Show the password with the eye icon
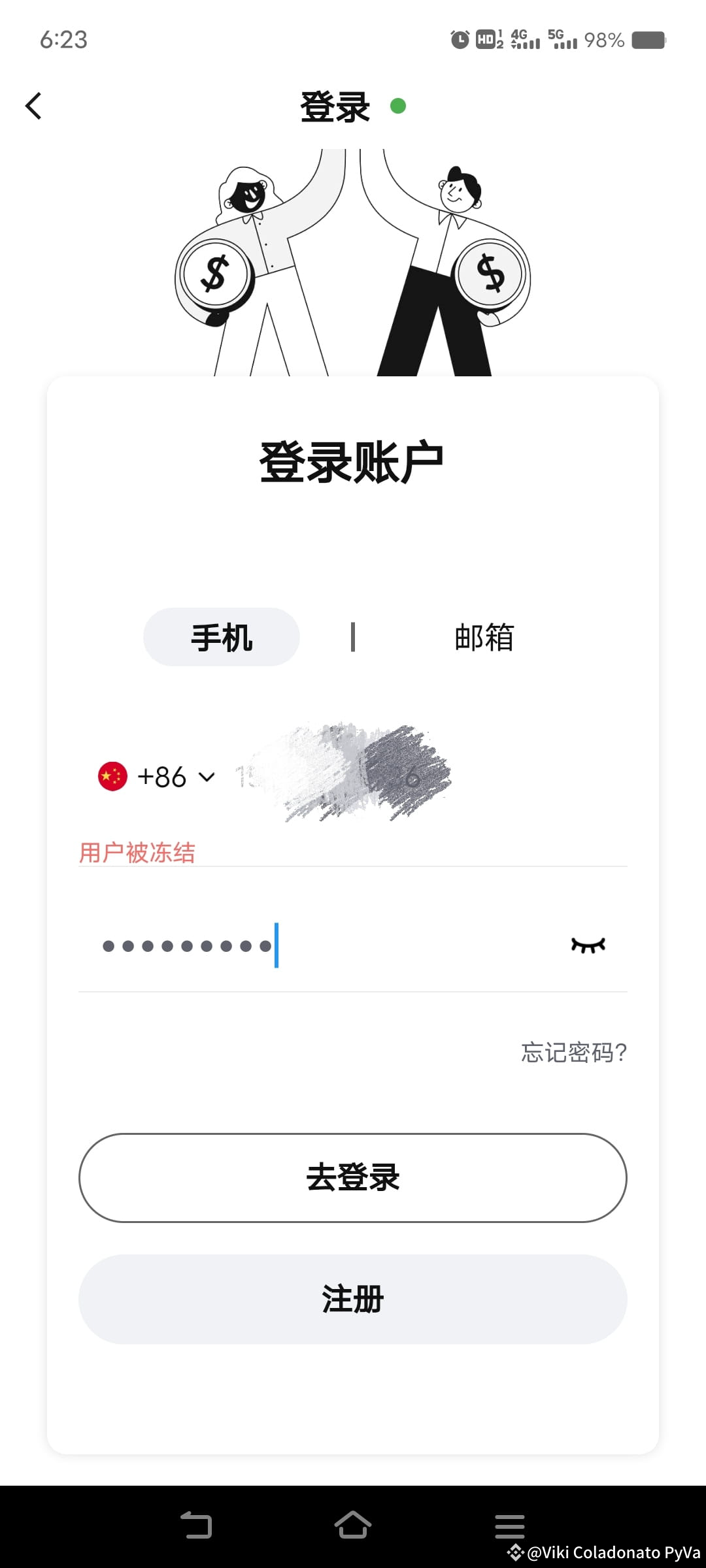This screenshot has height=1568, width=706. tap(588, 945)
